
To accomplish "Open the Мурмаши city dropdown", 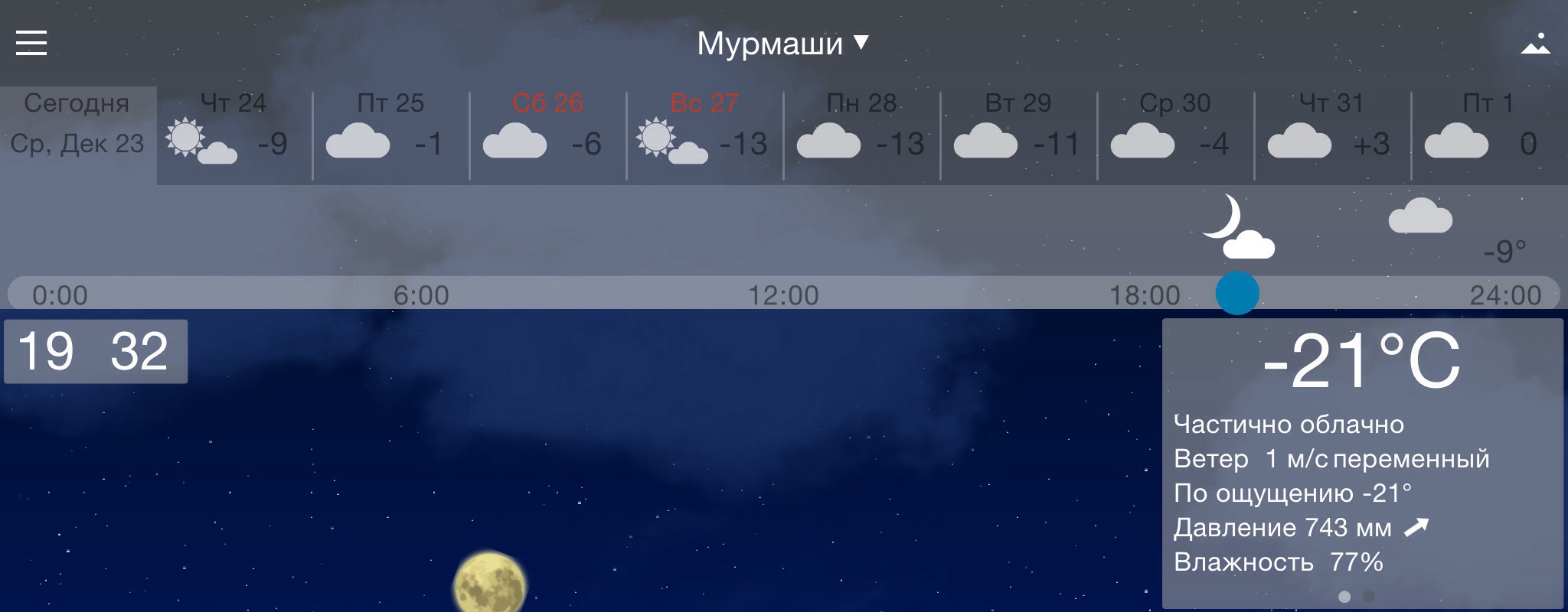I will pos(782,44).
